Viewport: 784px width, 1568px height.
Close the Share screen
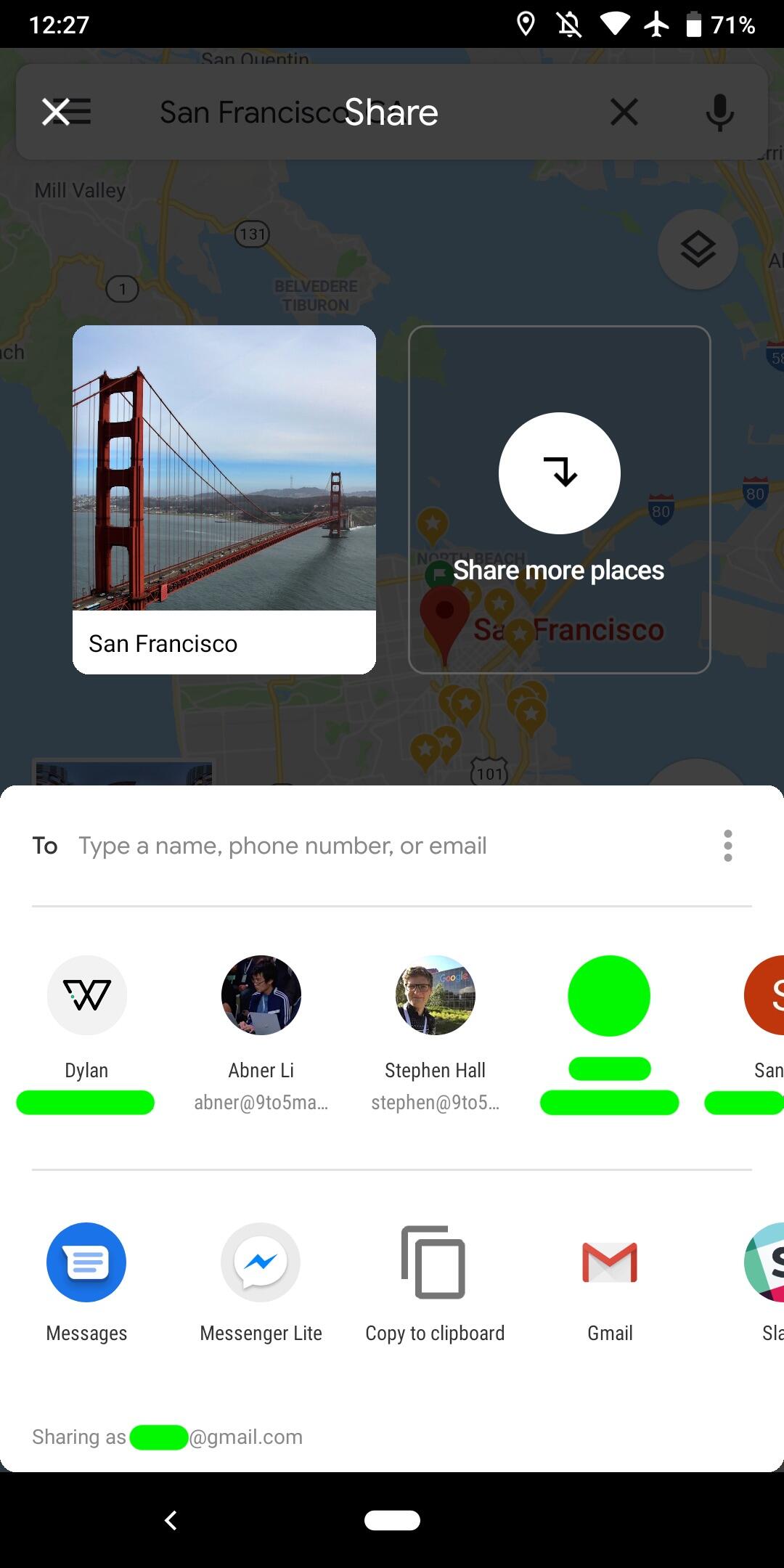point(57,113)
